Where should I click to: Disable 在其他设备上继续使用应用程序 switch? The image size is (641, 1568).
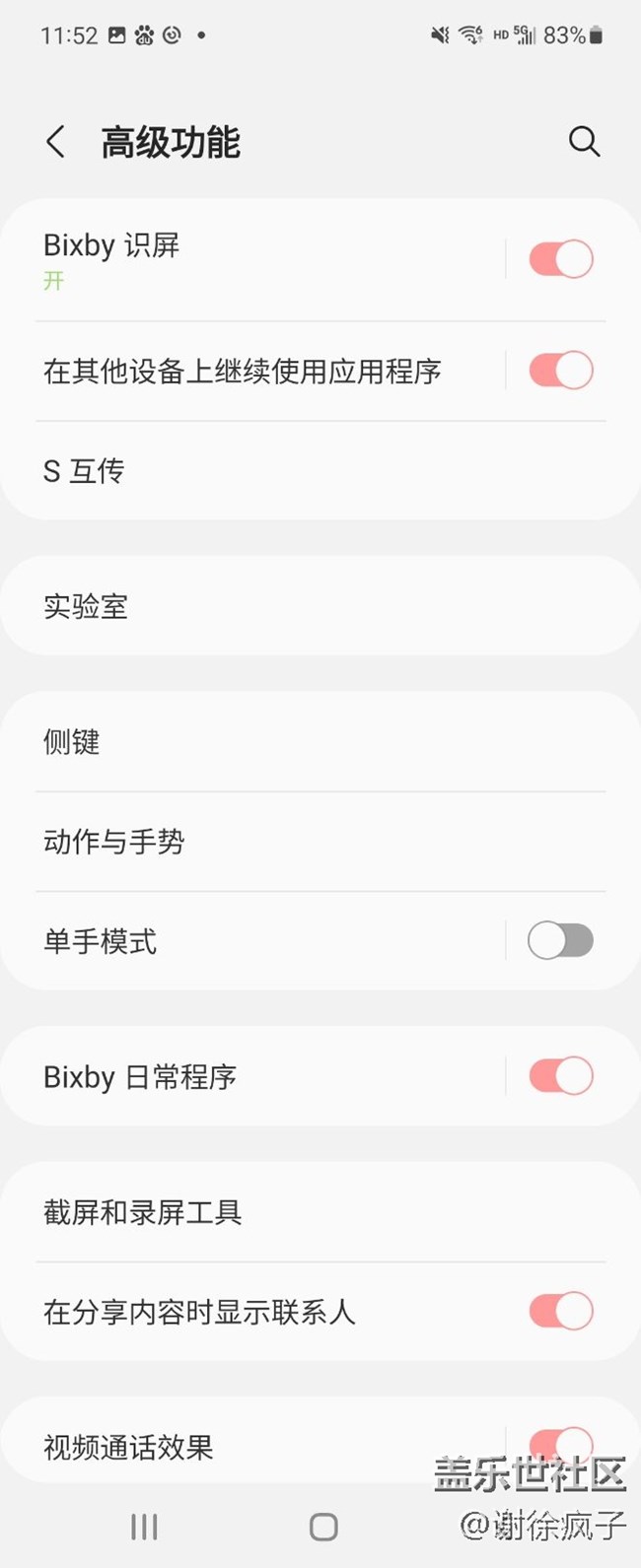[560, 371]
